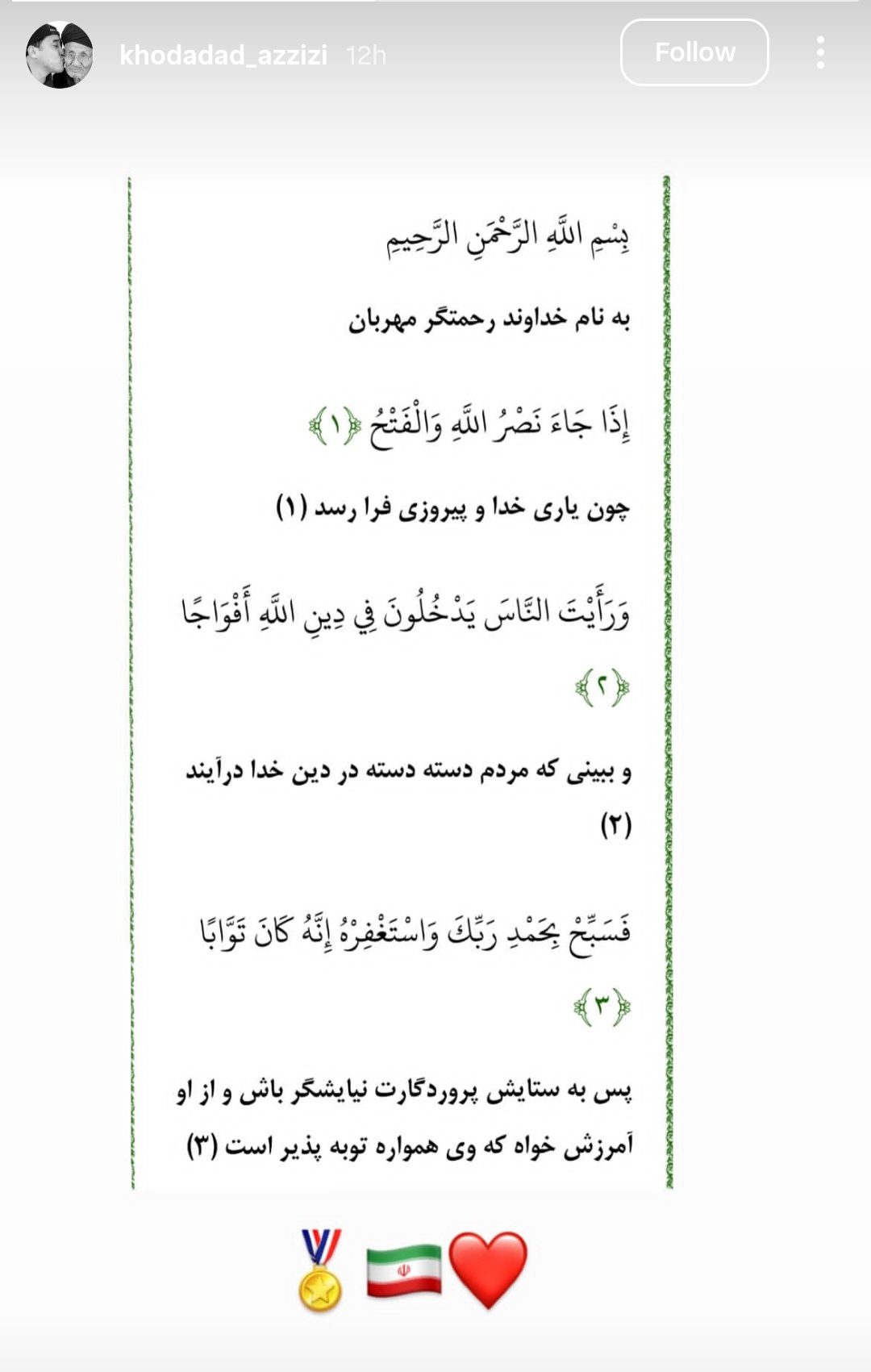871x1372 pixels.
Task: Follow khodadad_azzizi
Action: pyautogui.click(x=694, y=52)
